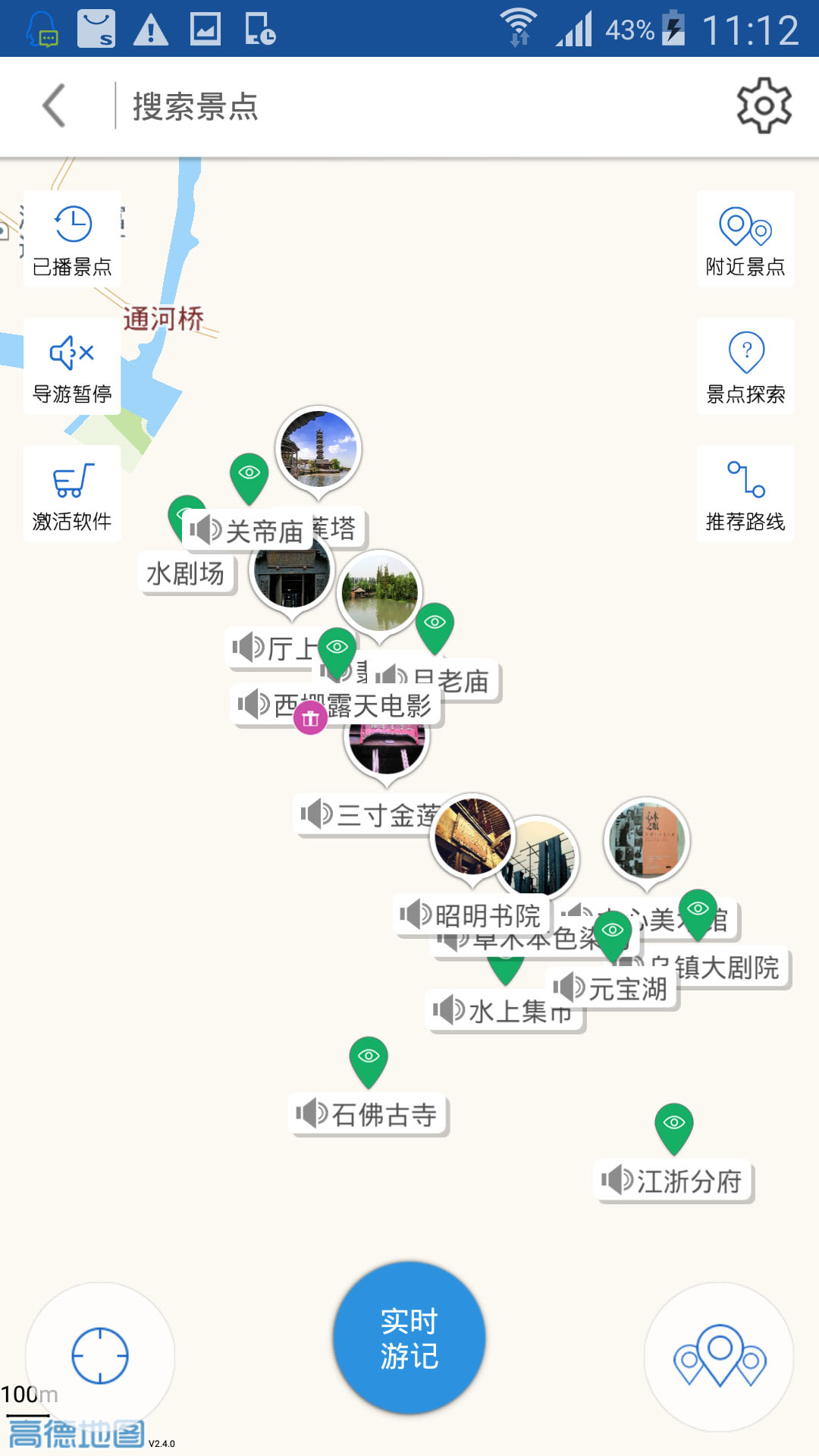Show nearby attractions with 附近景点

(x=745, y=239)
